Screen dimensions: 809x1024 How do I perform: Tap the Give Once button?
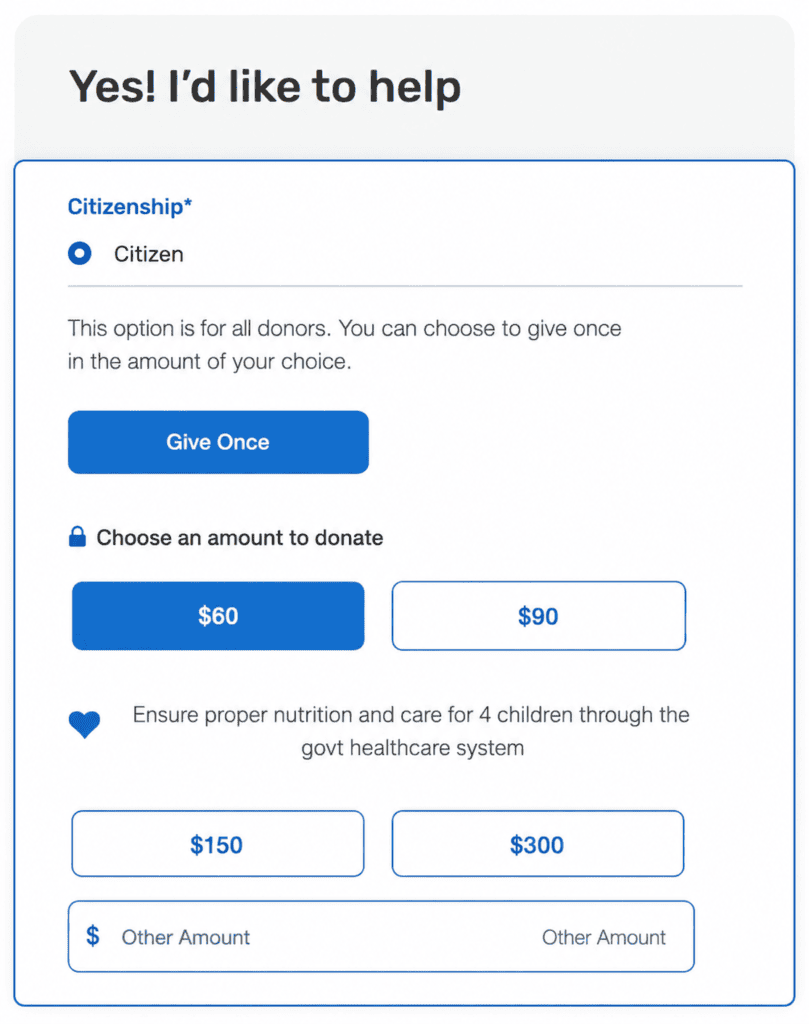coord(218,442)
